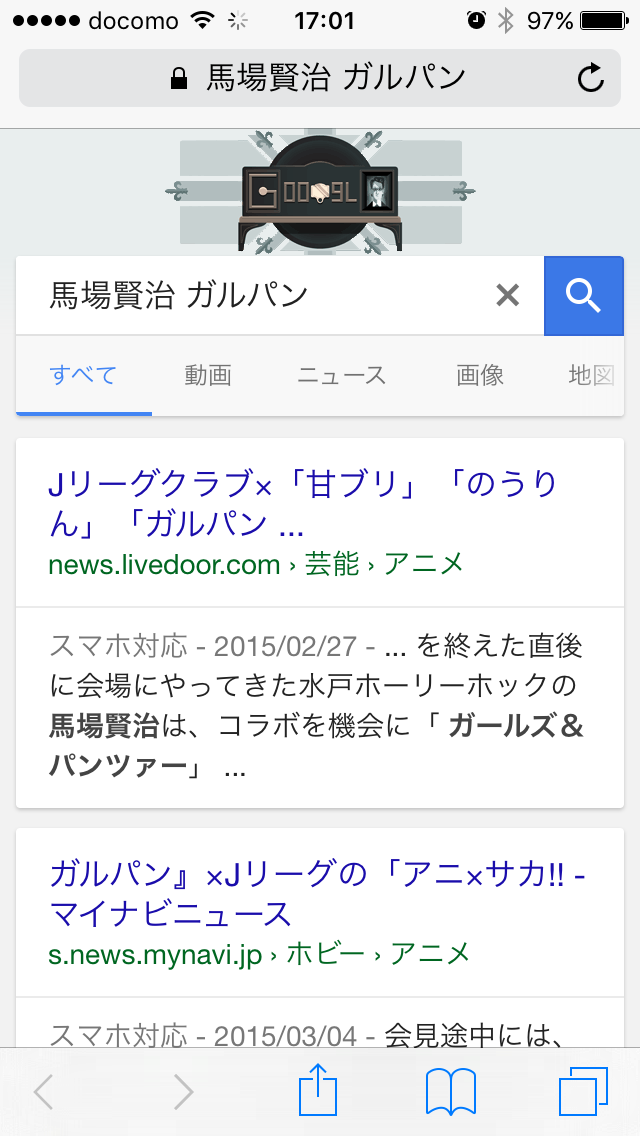Switch to the すべて tab
This screenshot has width=640, height=1136.
(x=83, y=376)
